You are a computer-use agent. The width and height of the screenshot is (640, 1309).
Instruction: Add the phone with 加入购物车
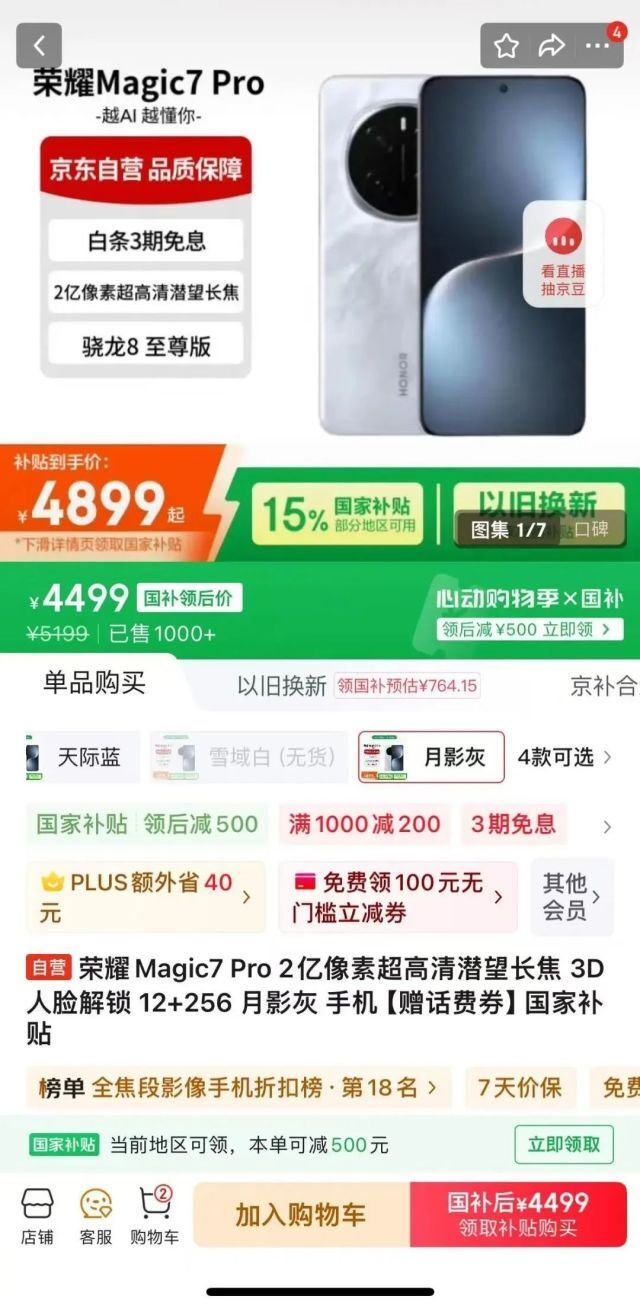[301, 1215]
